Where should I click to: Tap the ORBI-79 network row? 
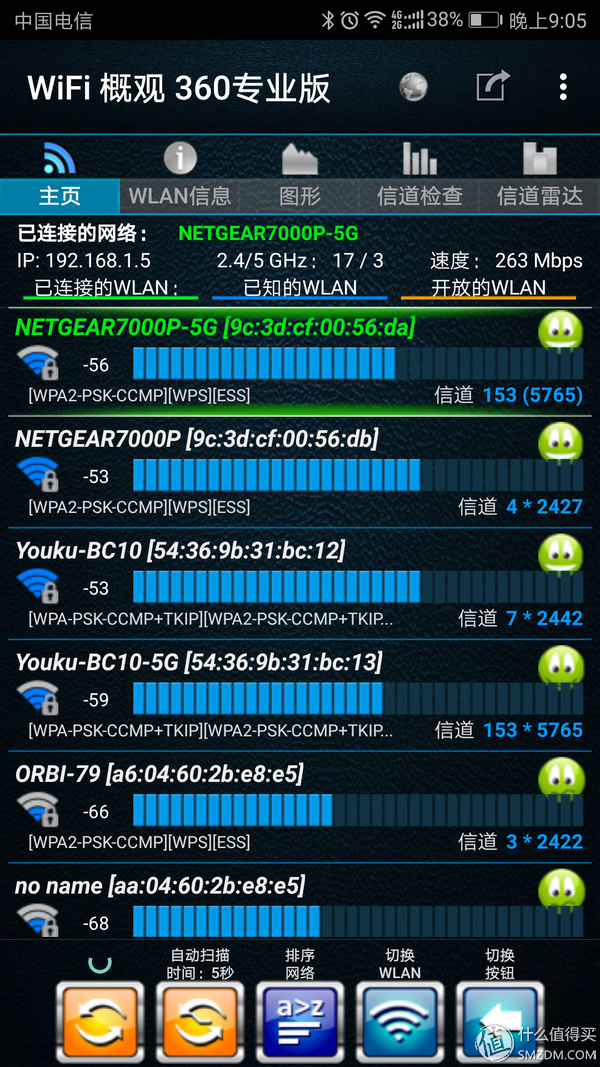click(300, 807)
